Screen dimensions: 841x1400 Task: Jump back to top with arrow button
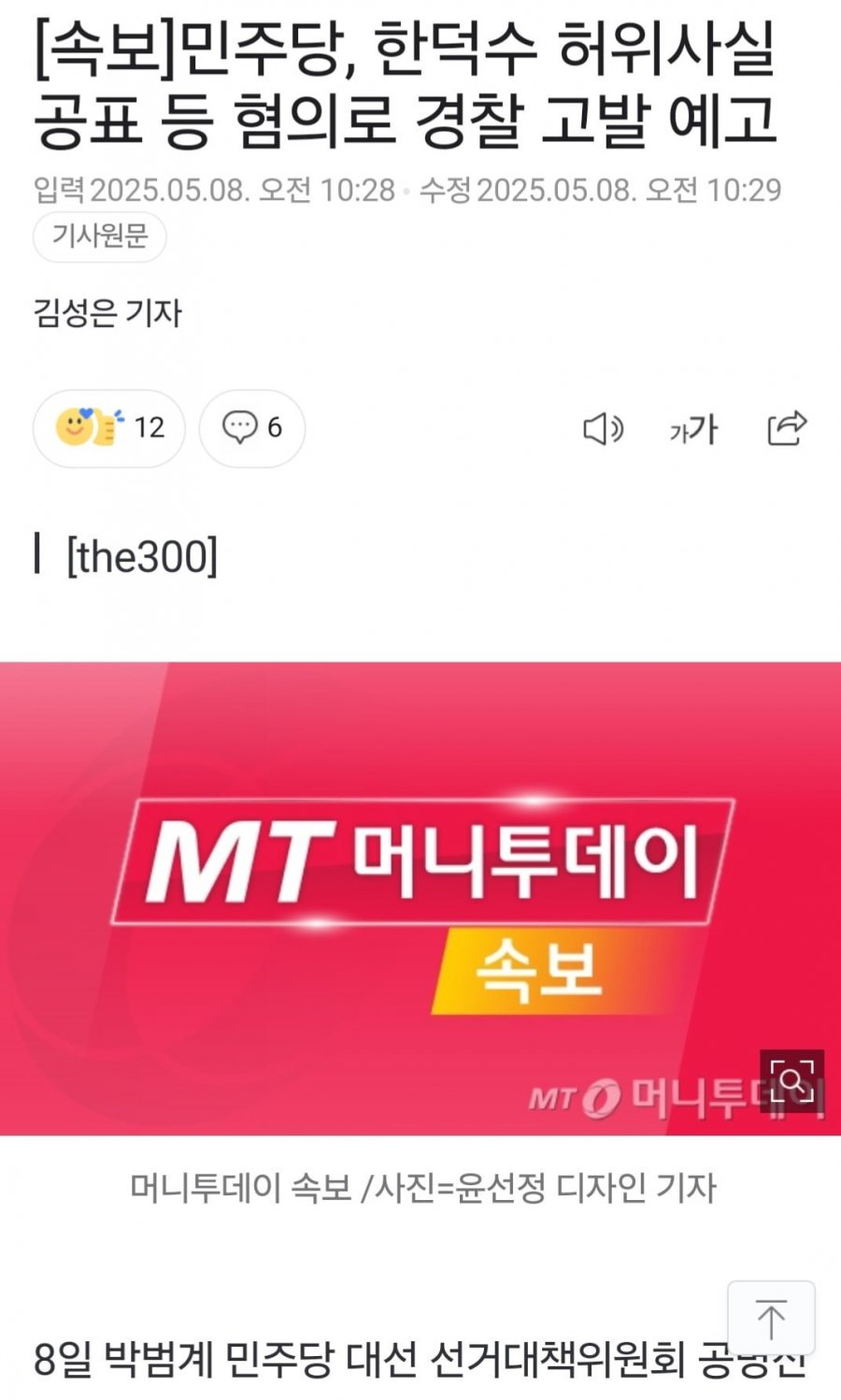771,1319
